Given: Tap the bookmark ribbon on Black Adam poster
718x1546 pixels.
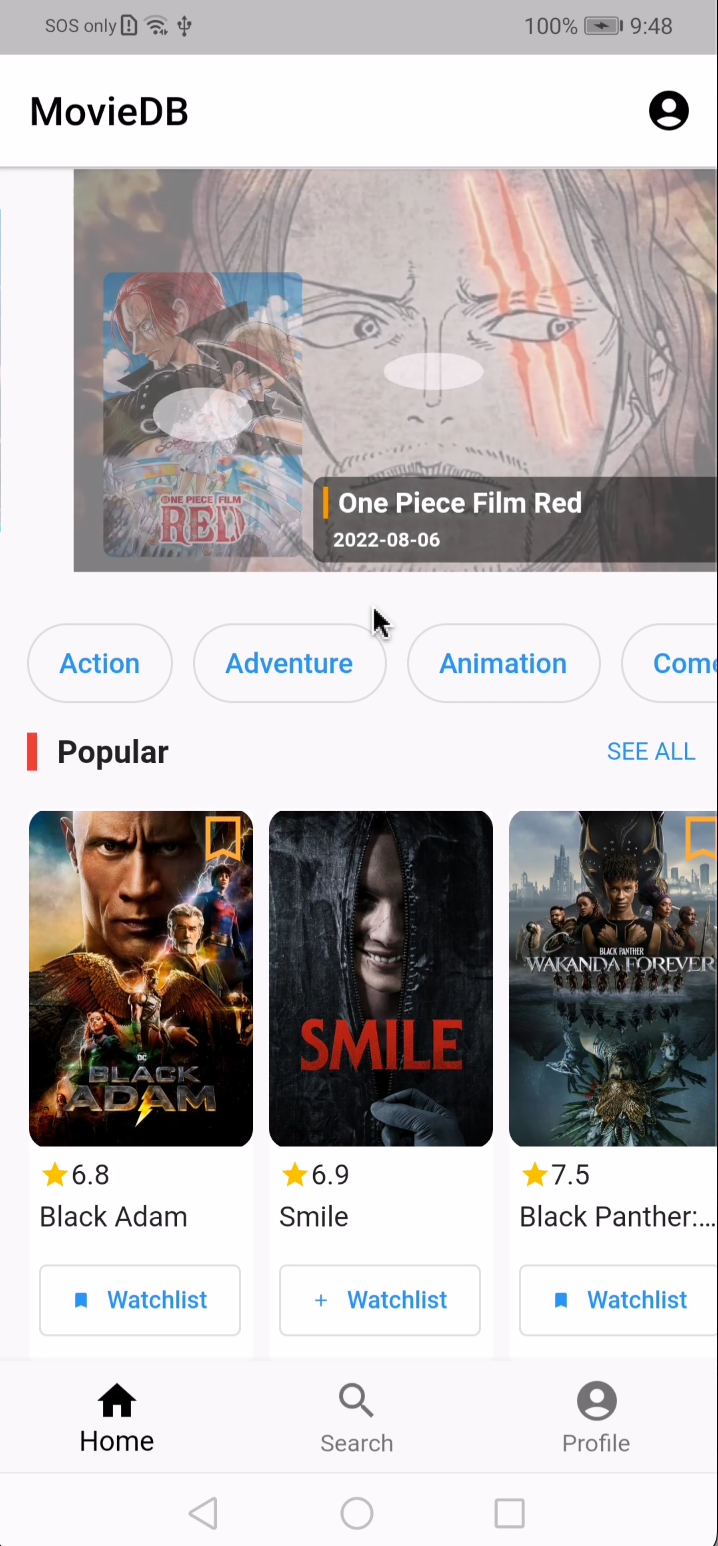Looking at the screenshot, I should pyautogui.click(x=223, y=838).
